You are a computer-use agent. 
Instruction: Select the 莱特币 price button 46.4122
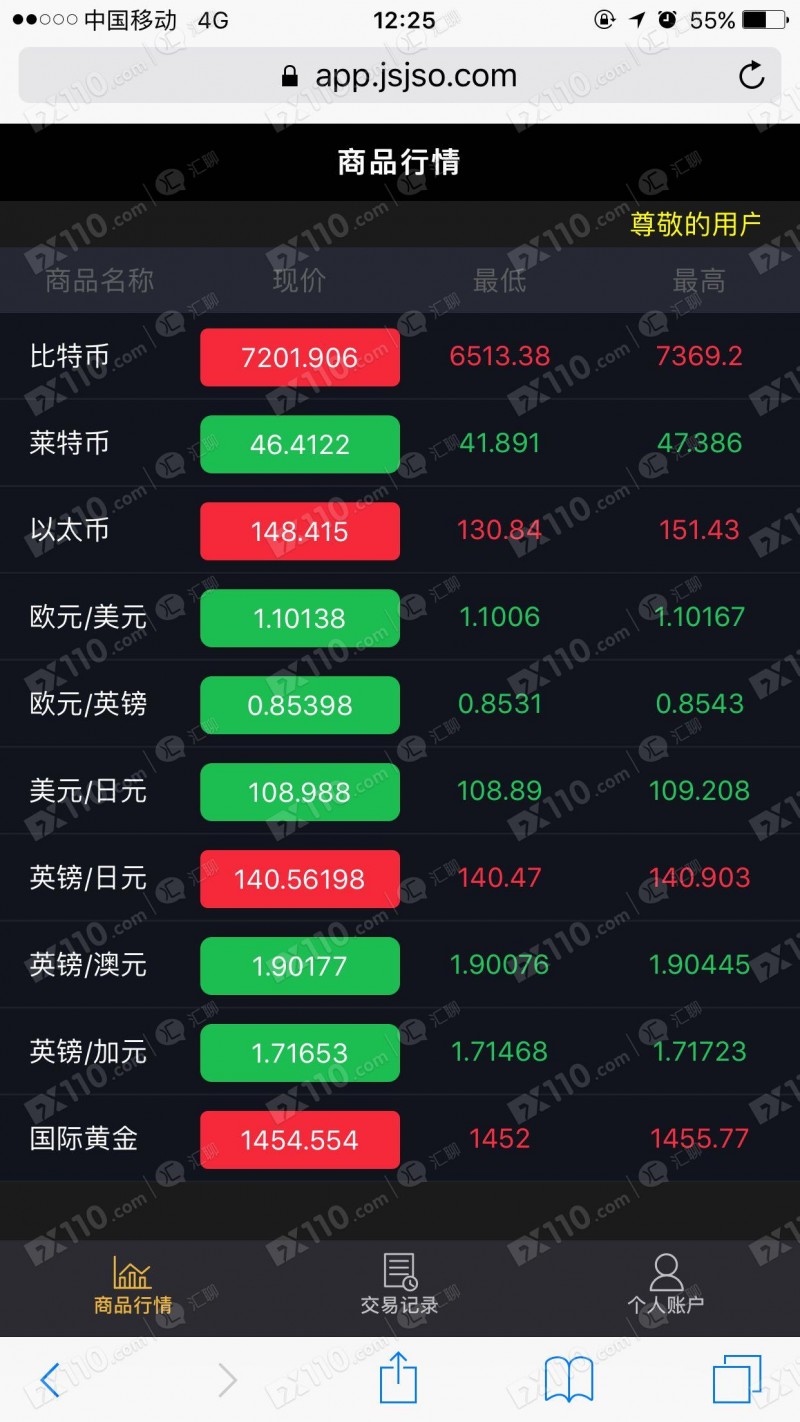[300, 444]
